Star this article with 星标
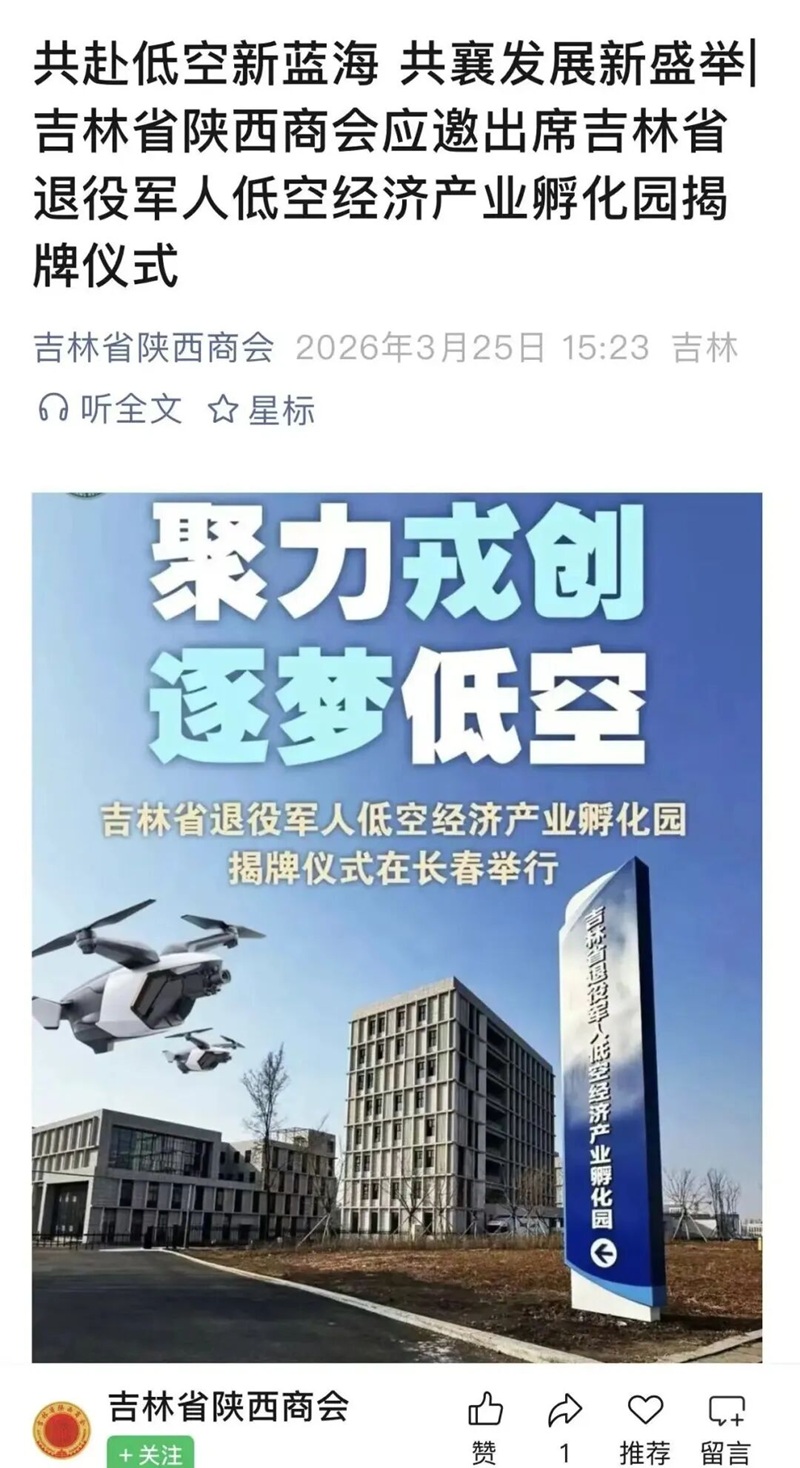The width and height of the screenshot is (800, 1468). (x=262, y=409)
